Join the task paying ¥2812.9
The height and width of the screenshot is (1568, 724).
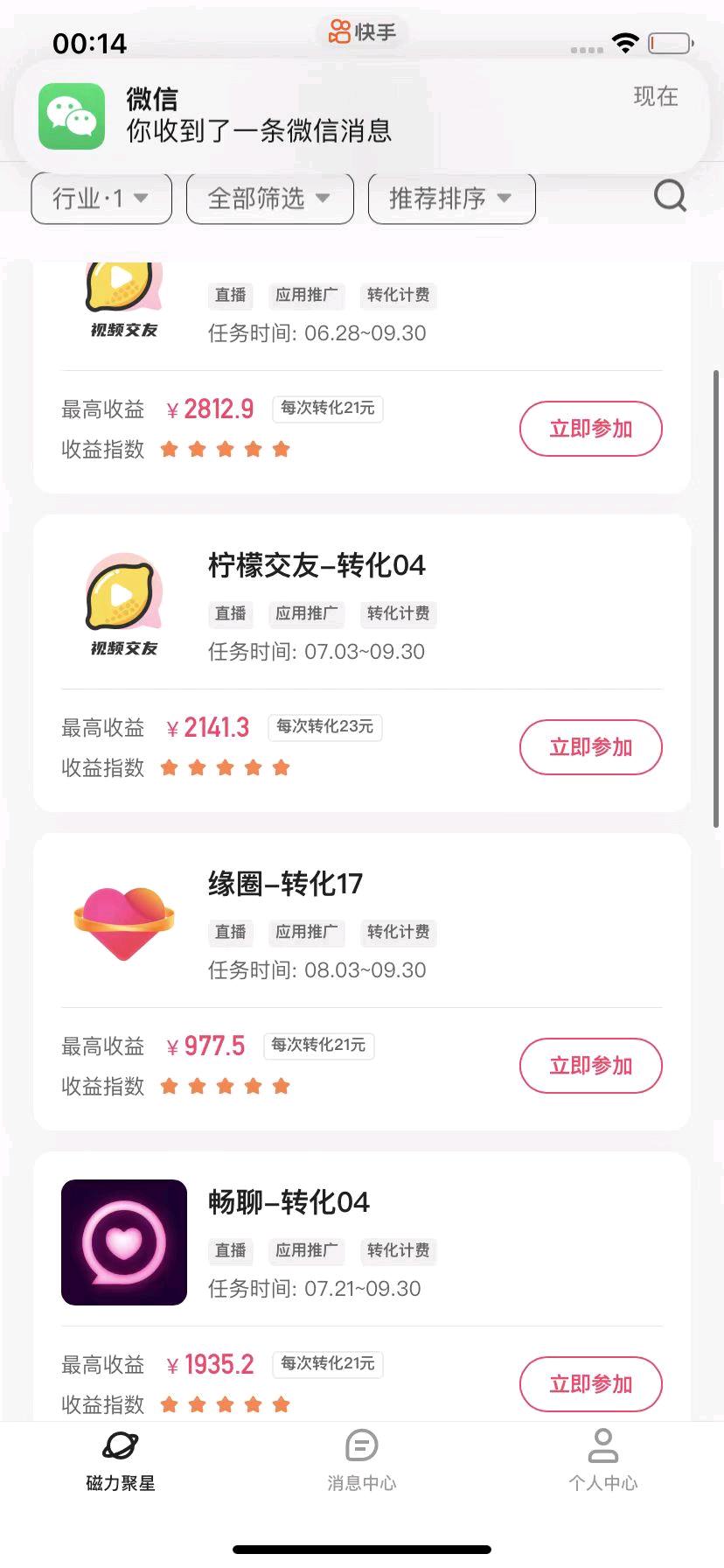click(x=590, y=429)
